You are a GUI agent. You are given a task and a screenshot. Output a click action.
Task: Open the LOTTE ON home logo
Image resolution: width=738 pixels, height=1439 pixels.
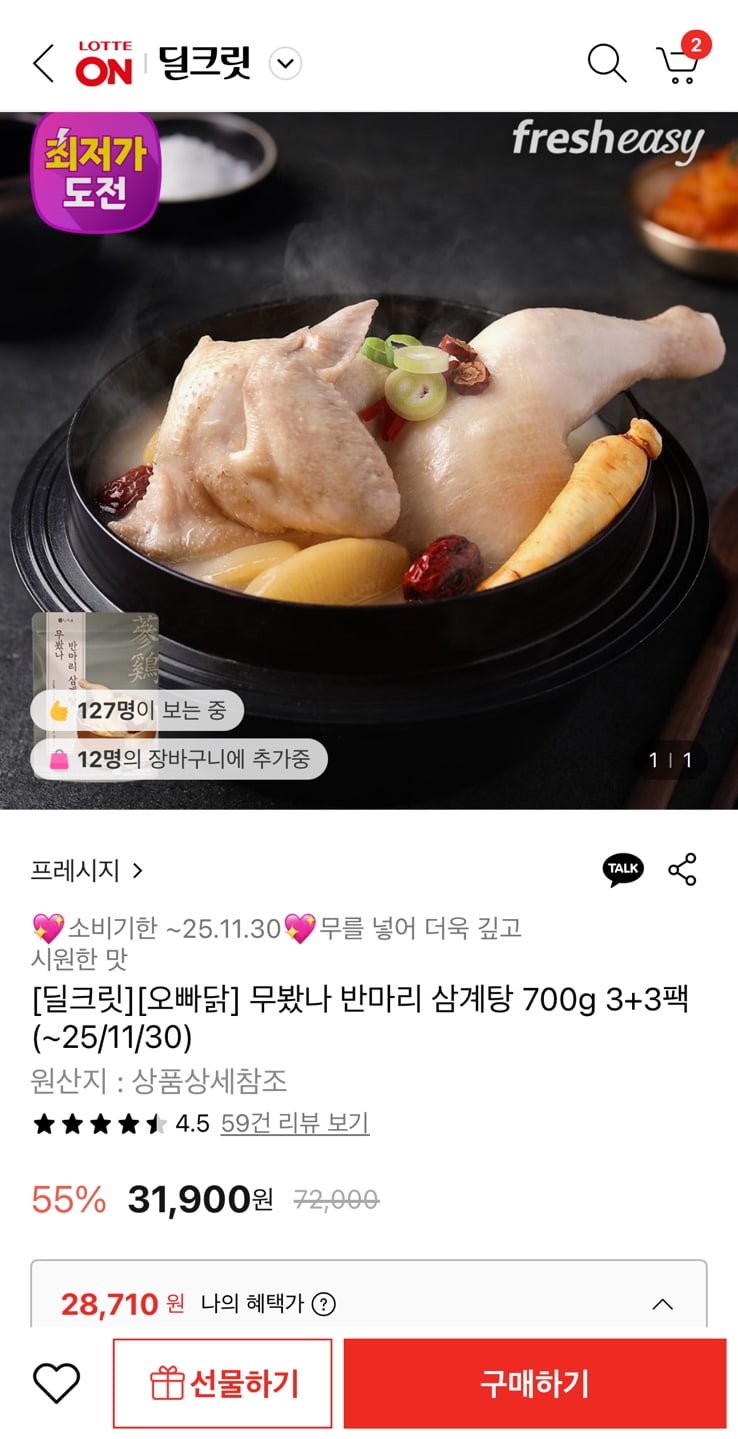click(x=104, y=64)
